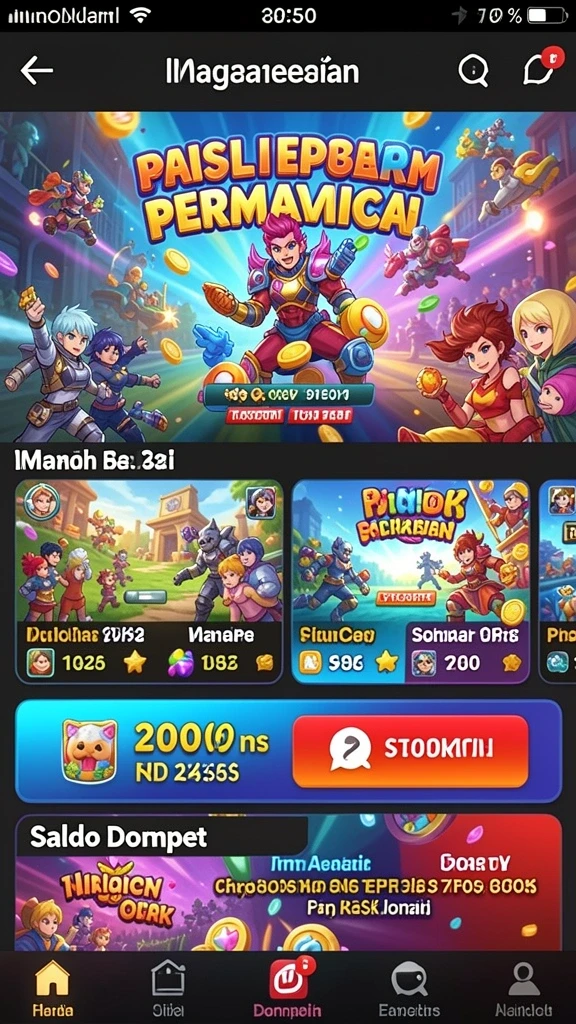
Task: Switch to the chat-icon tab at bottom
Action: point(409,987)
